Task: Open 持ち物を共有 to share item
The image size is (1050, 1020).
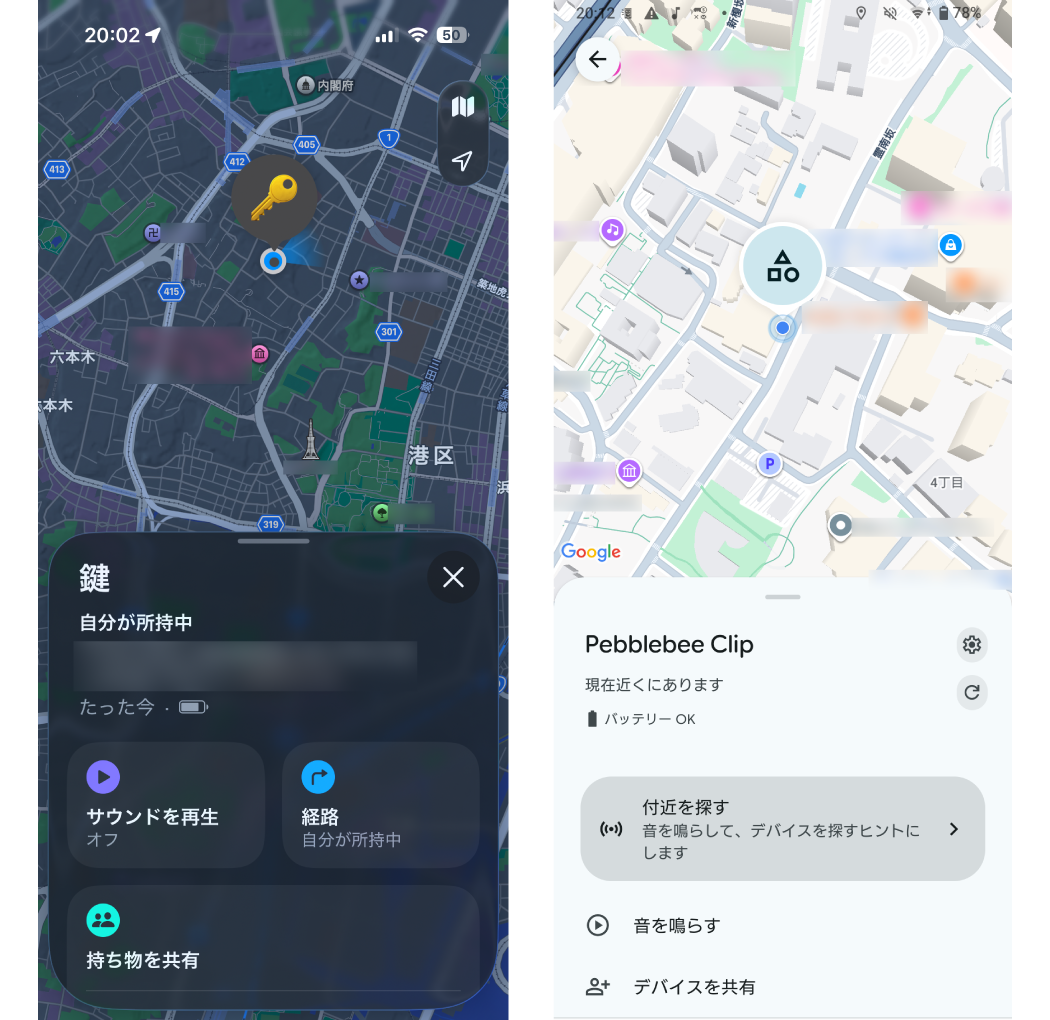Action: tap(272, 937)
